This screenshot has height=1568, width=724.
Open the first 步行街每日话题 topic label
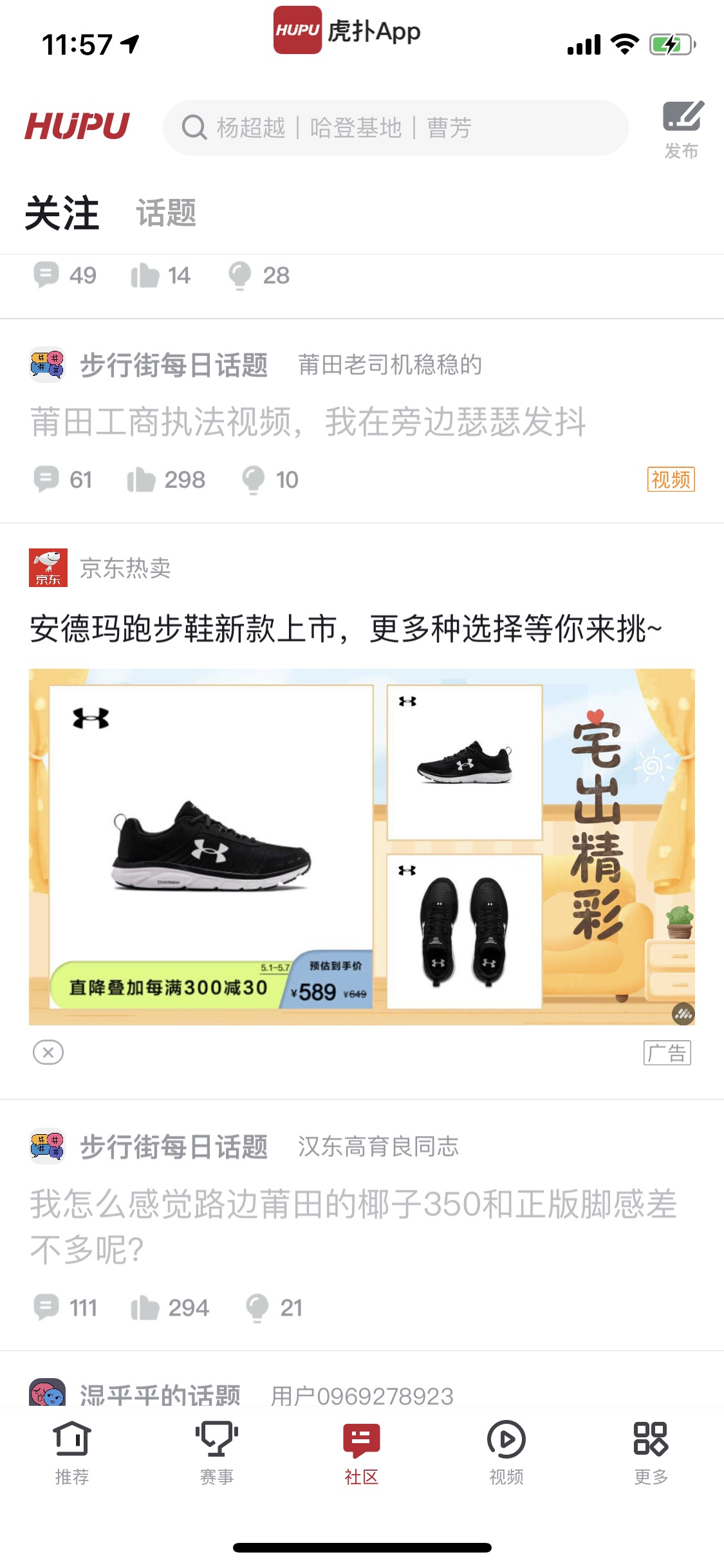click(174, 365)
